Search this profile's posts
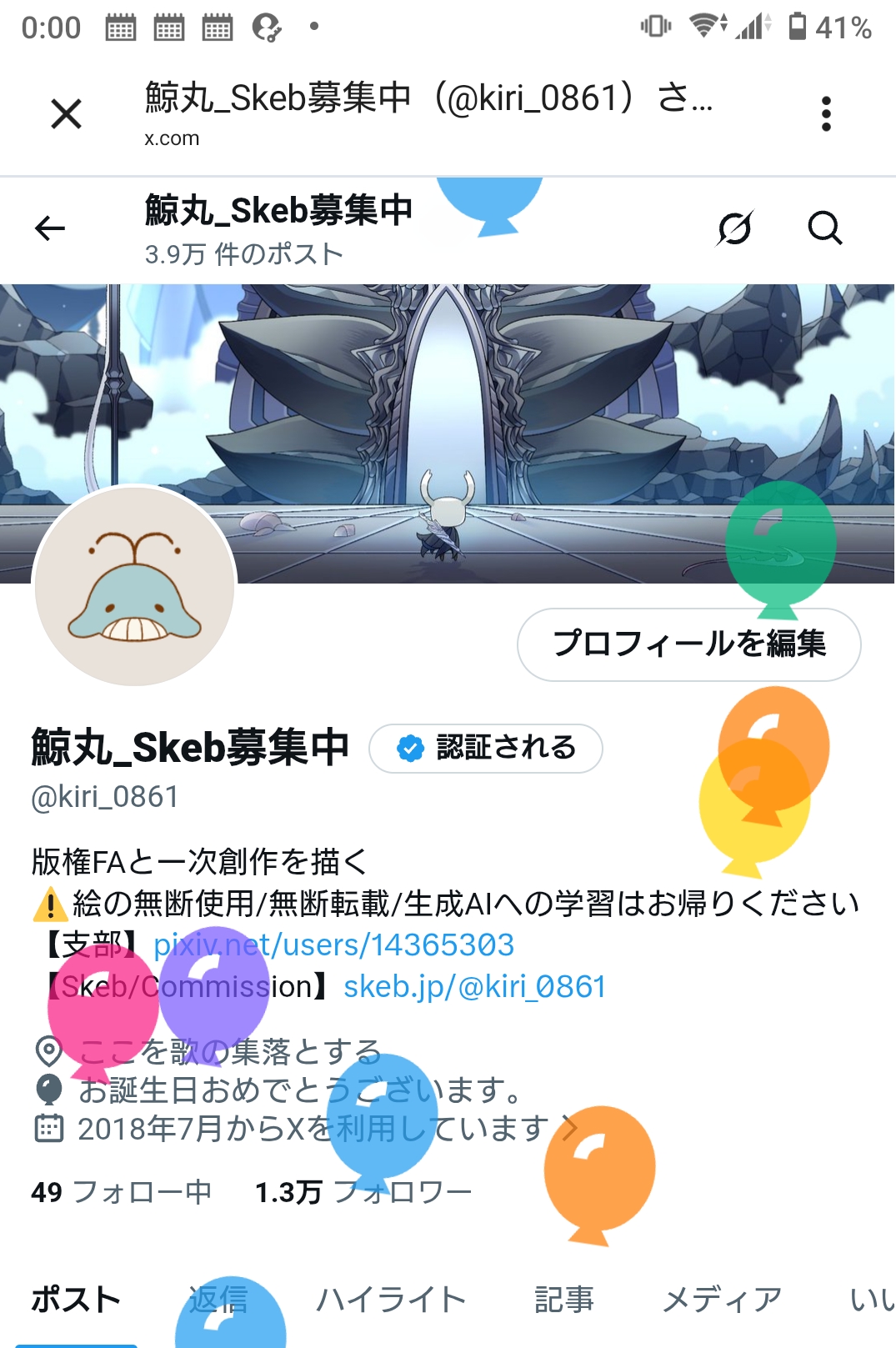896x1348 pixels. [824, 228]
